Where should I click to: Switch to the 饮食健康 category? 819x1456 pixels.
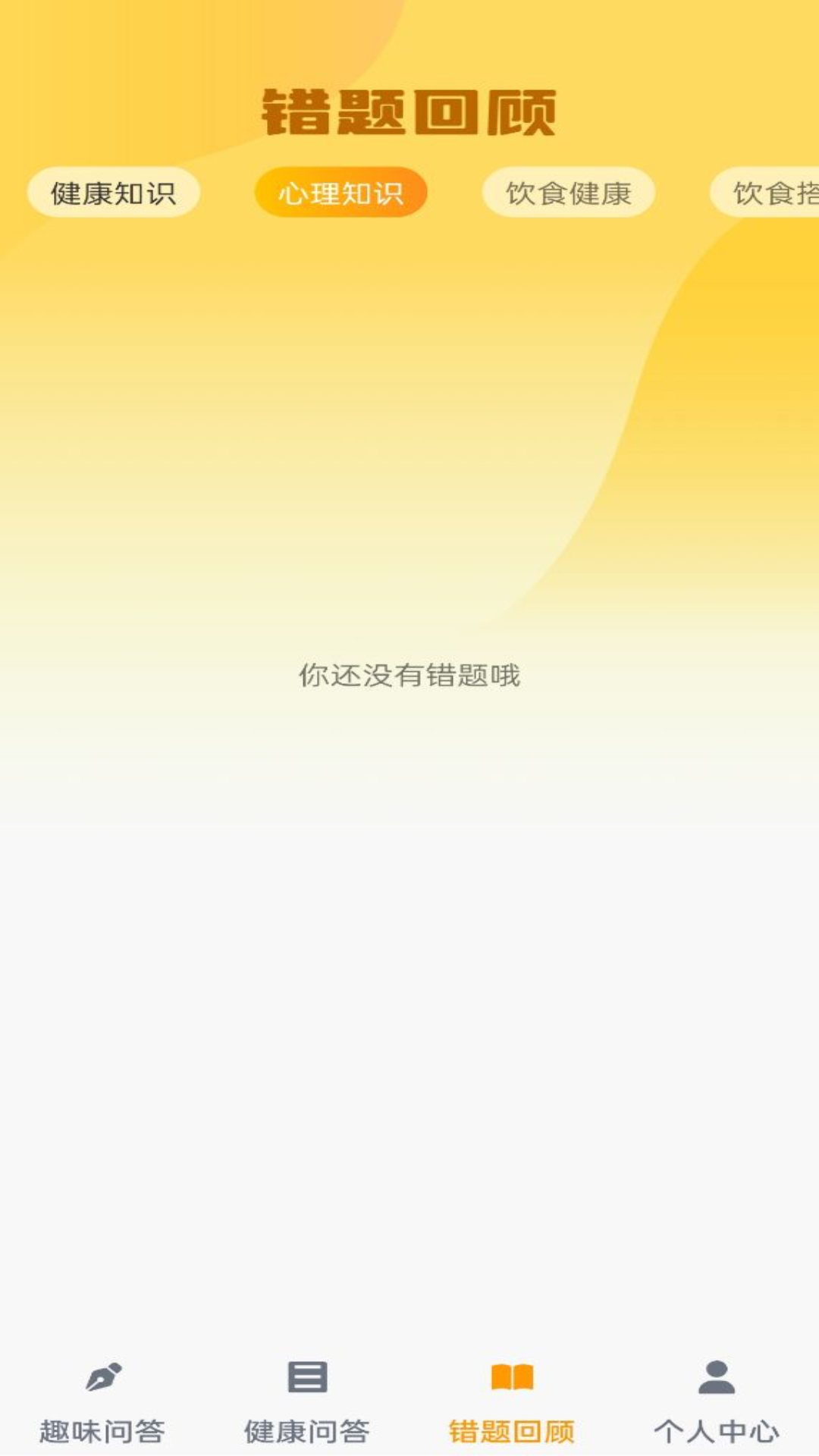click(568, 193)
